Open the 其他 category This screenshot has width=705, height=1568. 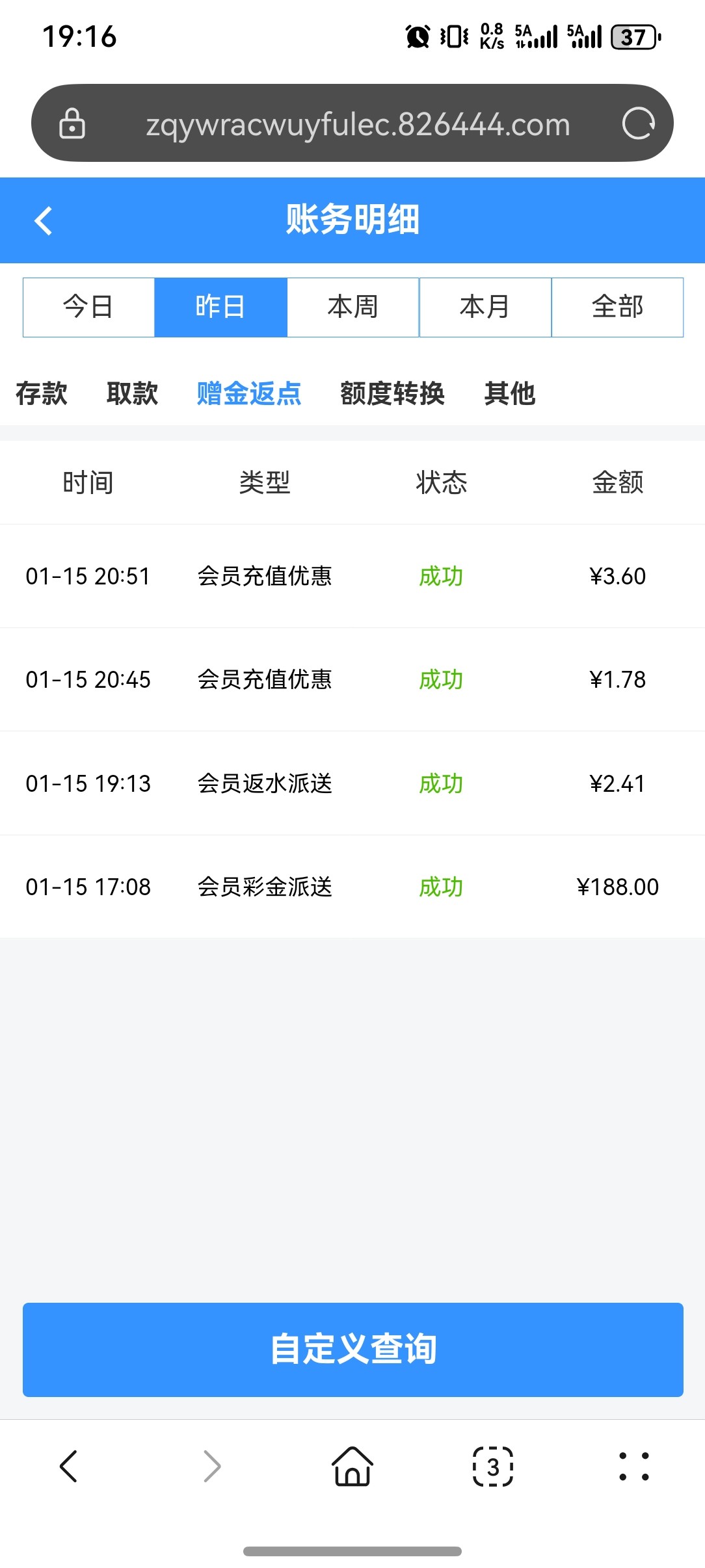[509, 393]
